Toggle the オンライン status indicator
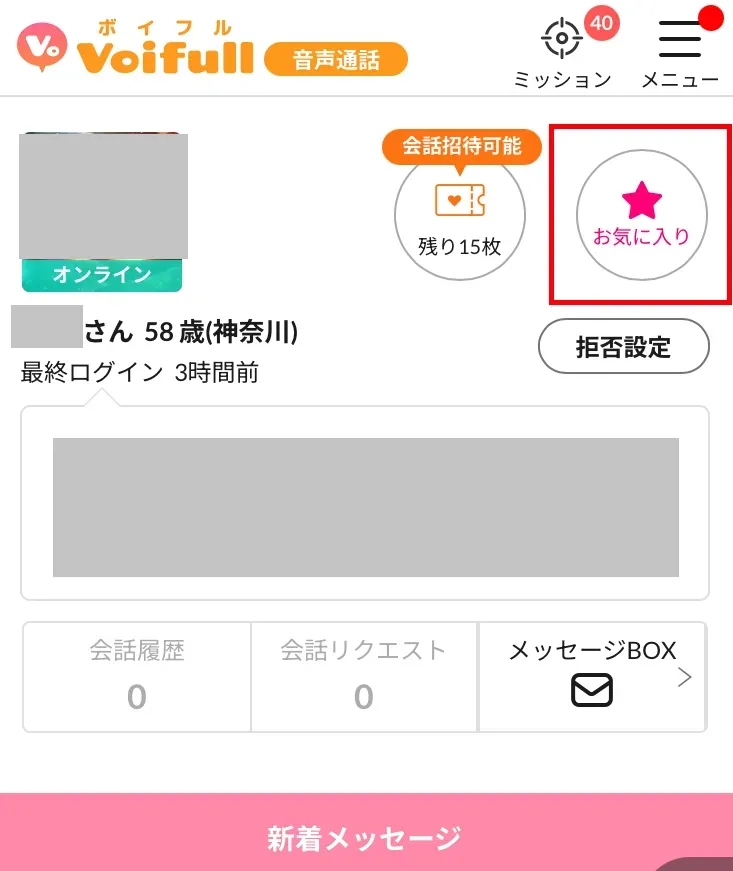The height and width of the screenshot is (871, 733). coord(100,275)
